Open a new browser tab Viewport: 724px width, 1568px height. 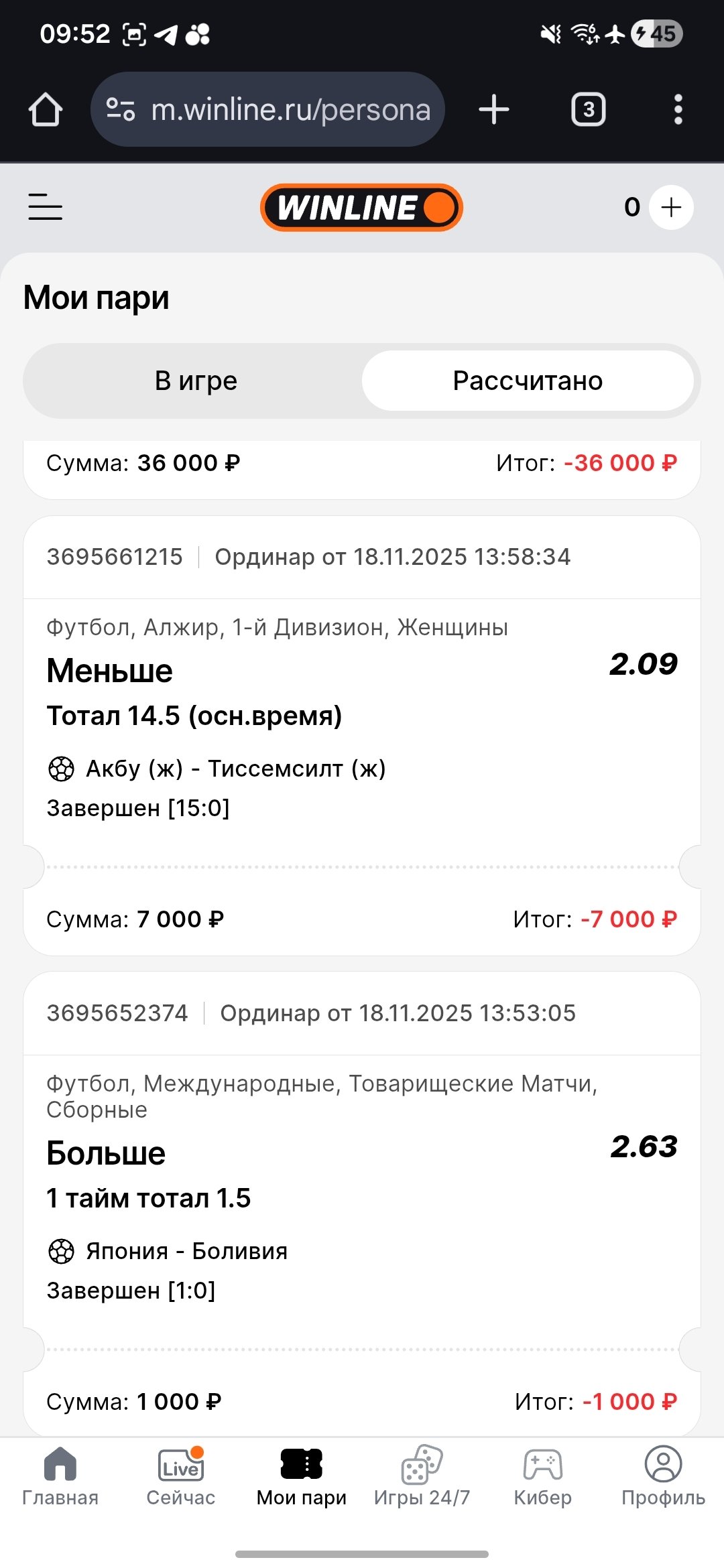click(x=494, y=109)
